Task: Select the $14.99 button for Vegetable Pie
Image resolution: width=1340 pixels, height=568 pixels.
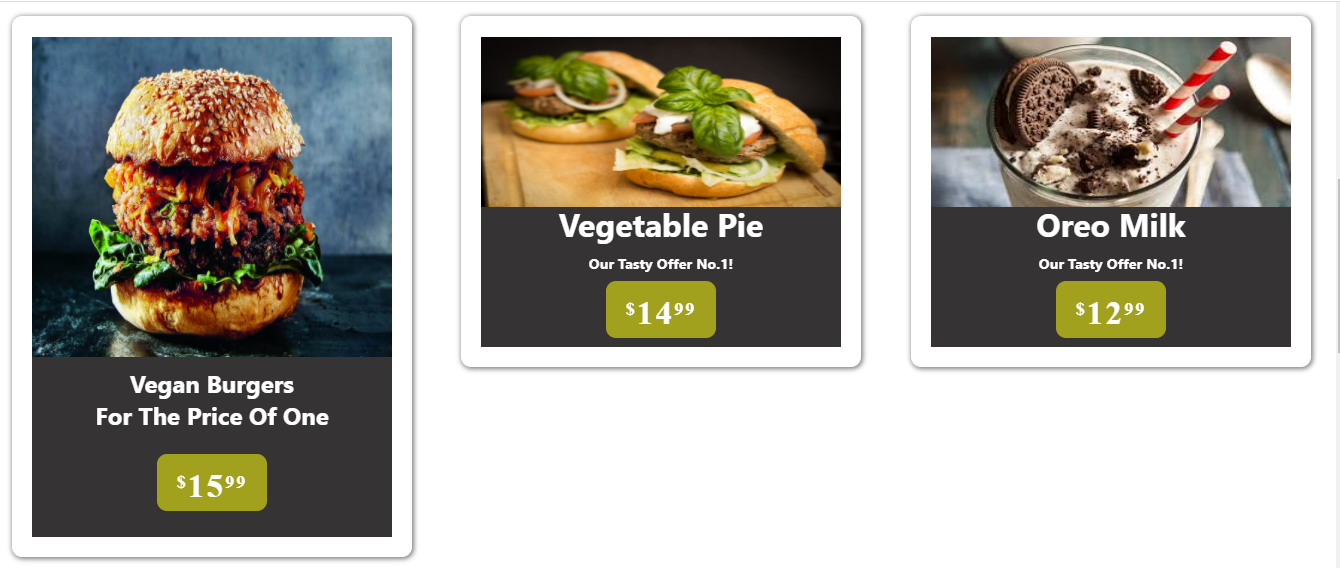Action: (660, 310)
